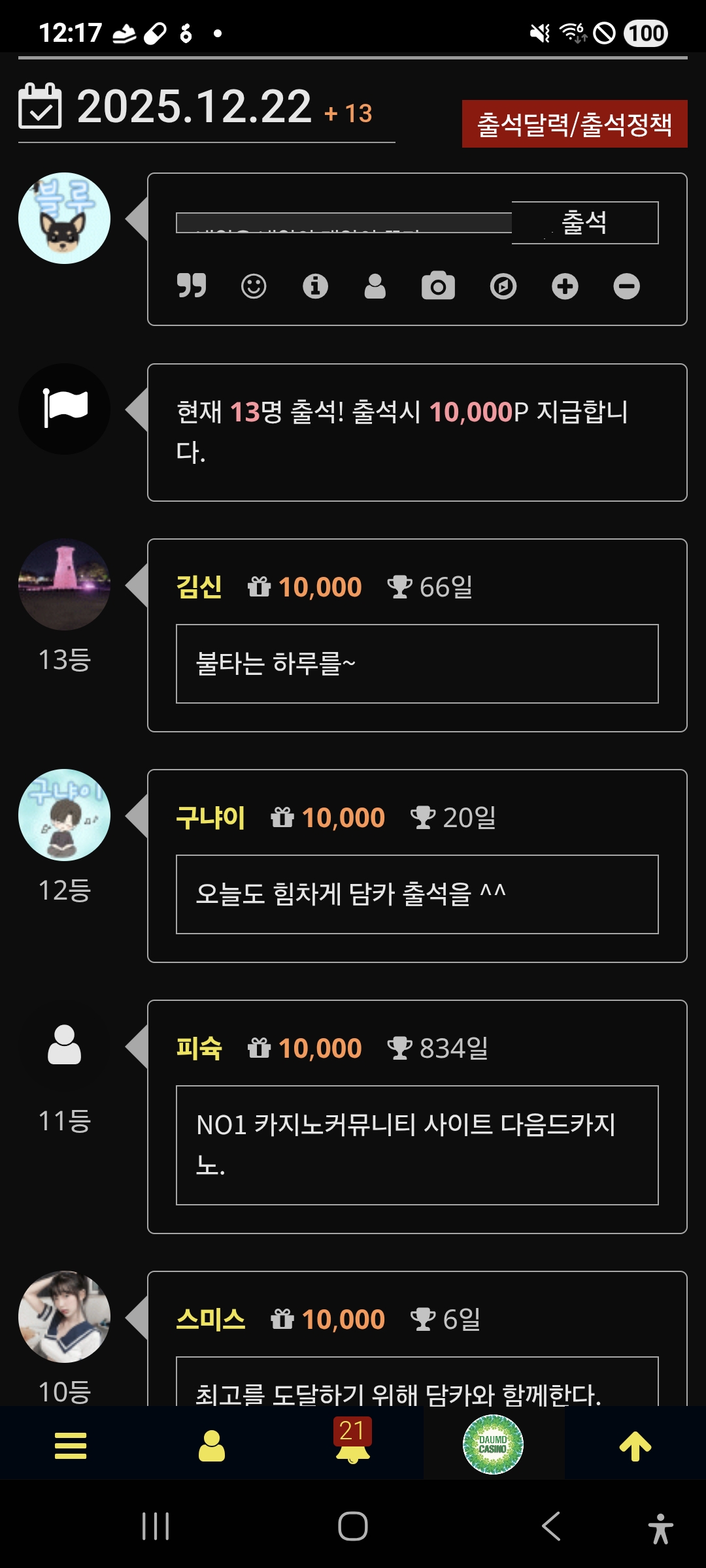View 피슉's profile name
This screenshot has width=706, height=1568.
point(199,1048)
